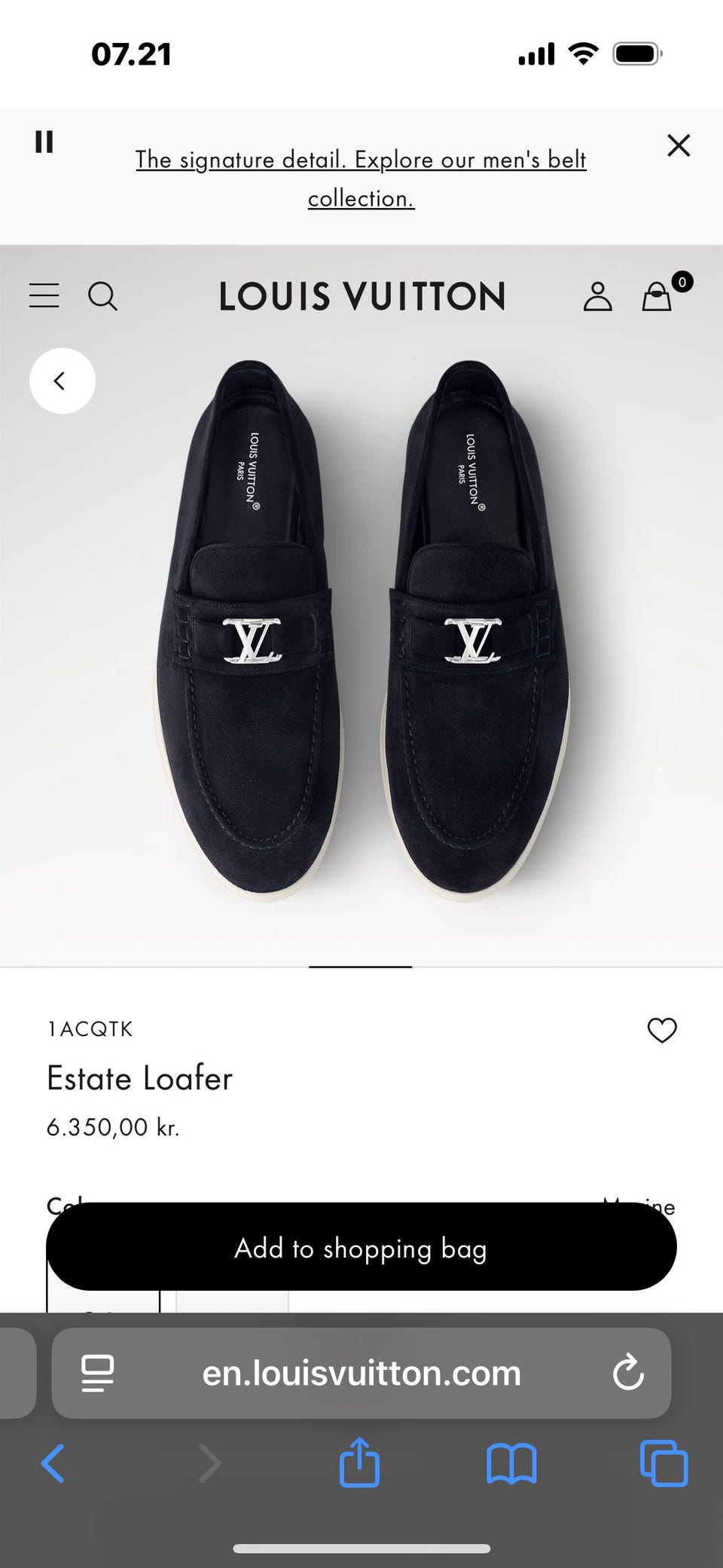The height and width of the screenshot is (1568, 723).
Task: Open Safari page settings menu
Action: [97, 1374]
